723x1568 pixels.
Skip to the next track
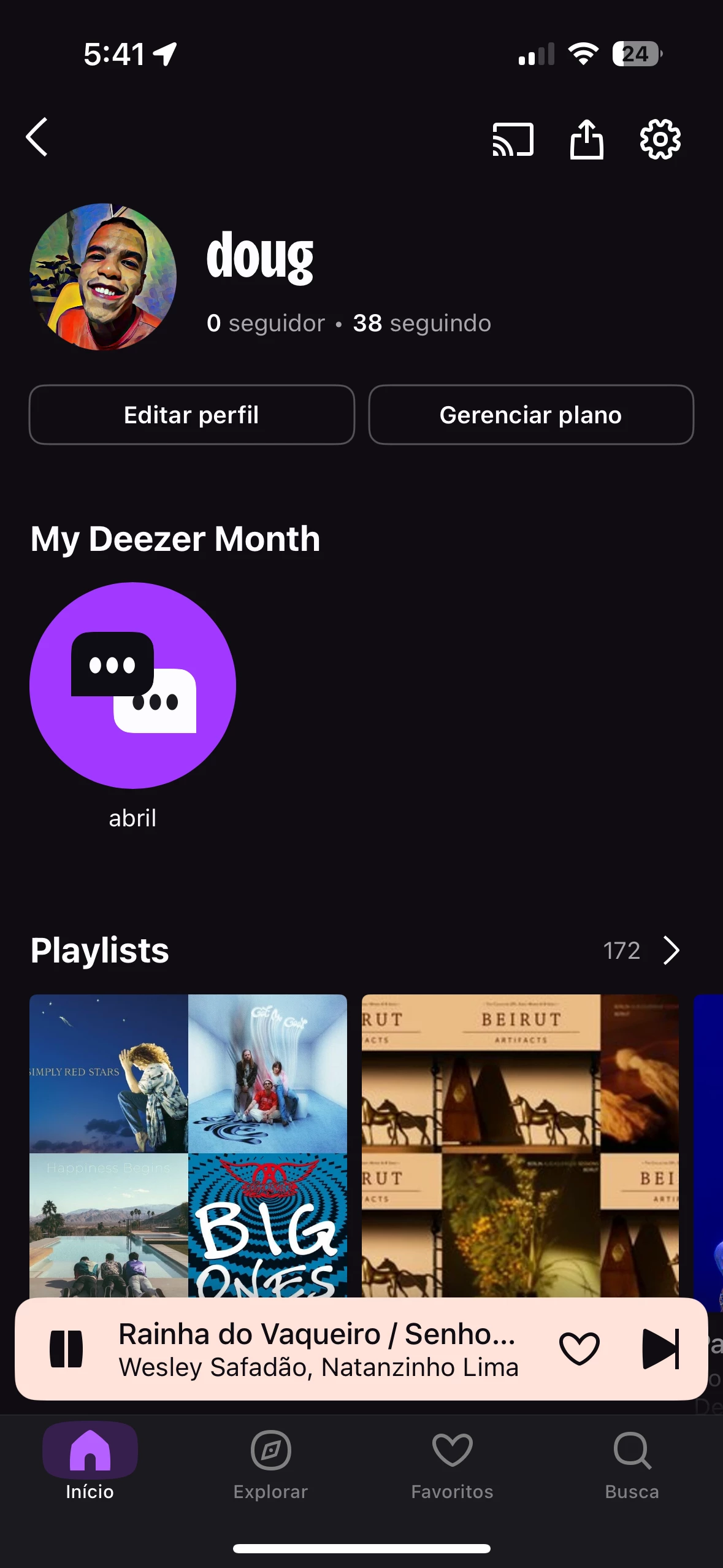[660, 1349]
